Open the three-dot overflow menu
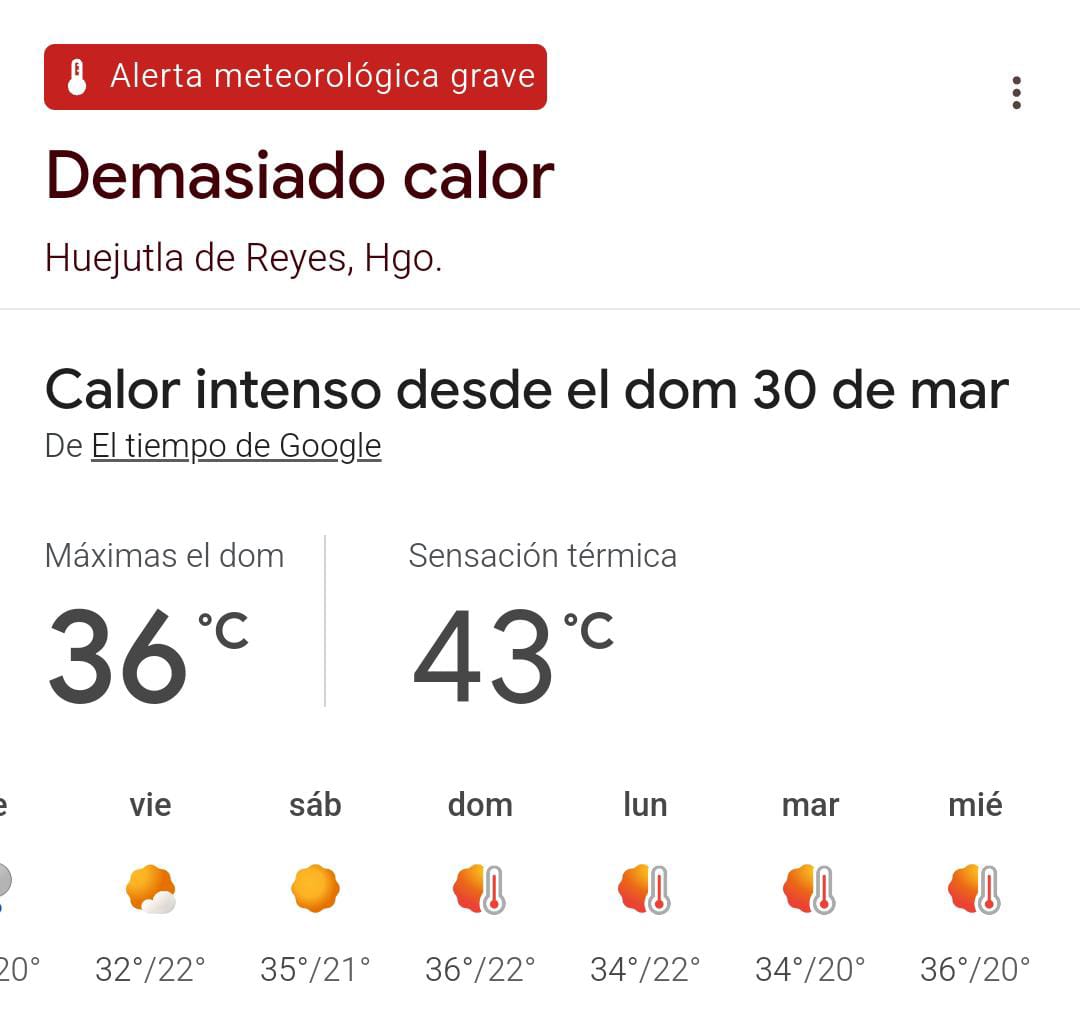Screen dimensions: 1080x1020 pos(1016,93)
